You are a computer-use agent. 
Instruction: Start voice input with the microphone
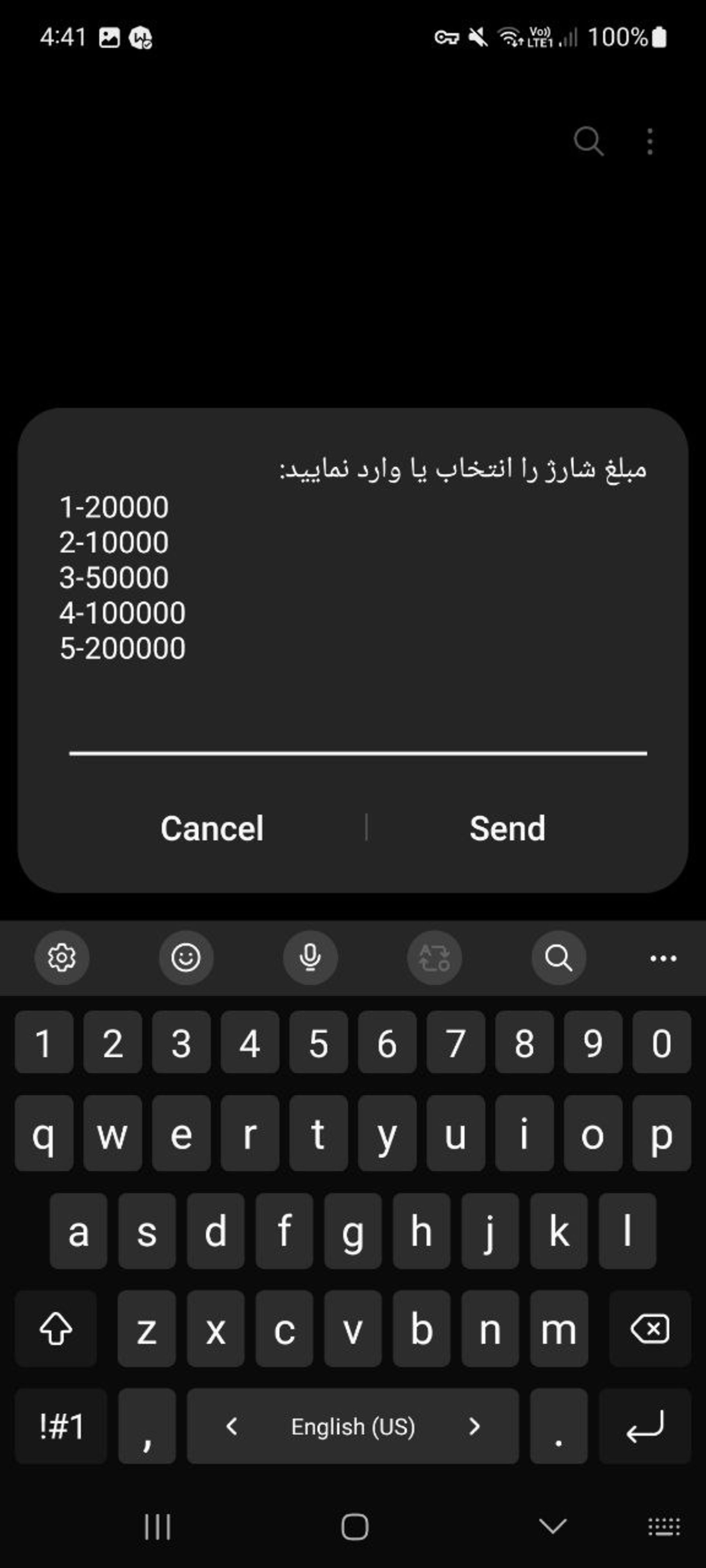click(310, 958)
